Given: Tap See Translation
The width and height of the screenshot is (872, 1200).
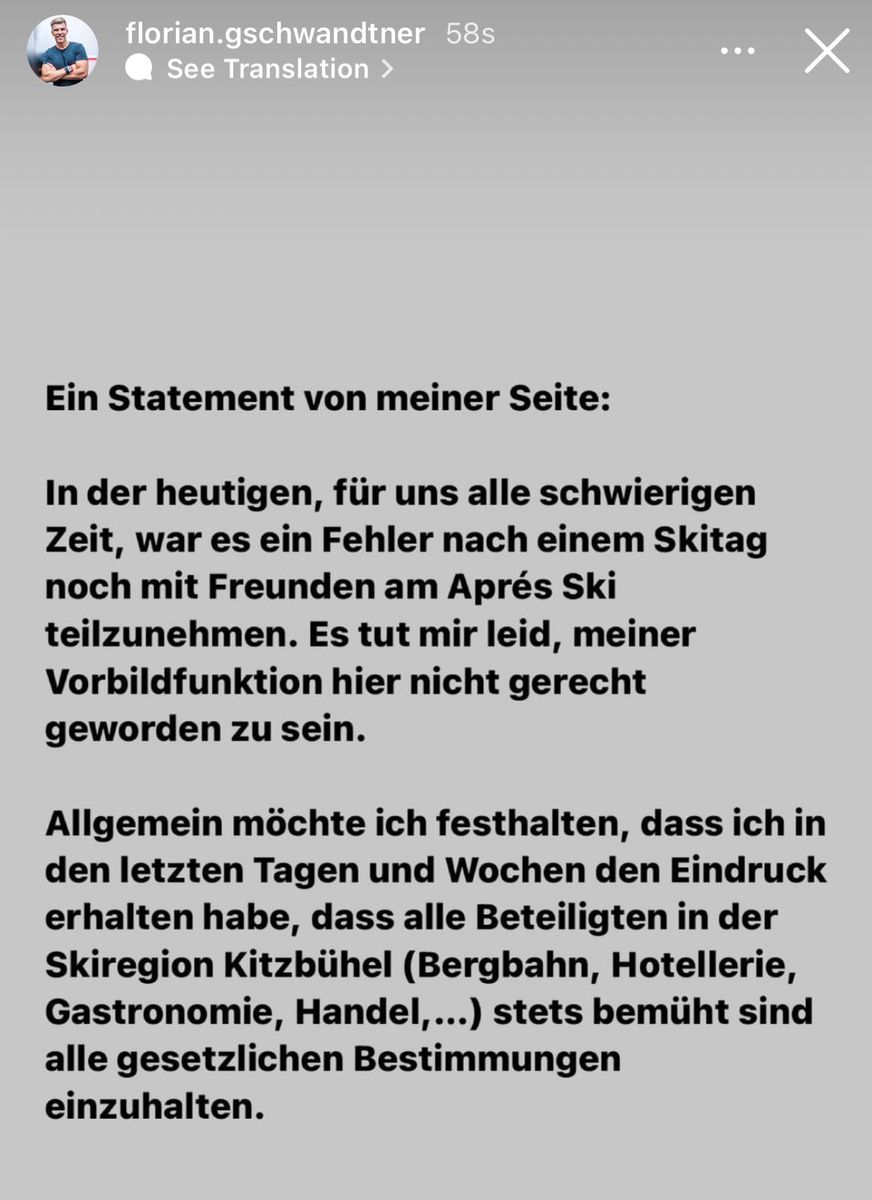Looking at the screenshot, I should 260,69.
